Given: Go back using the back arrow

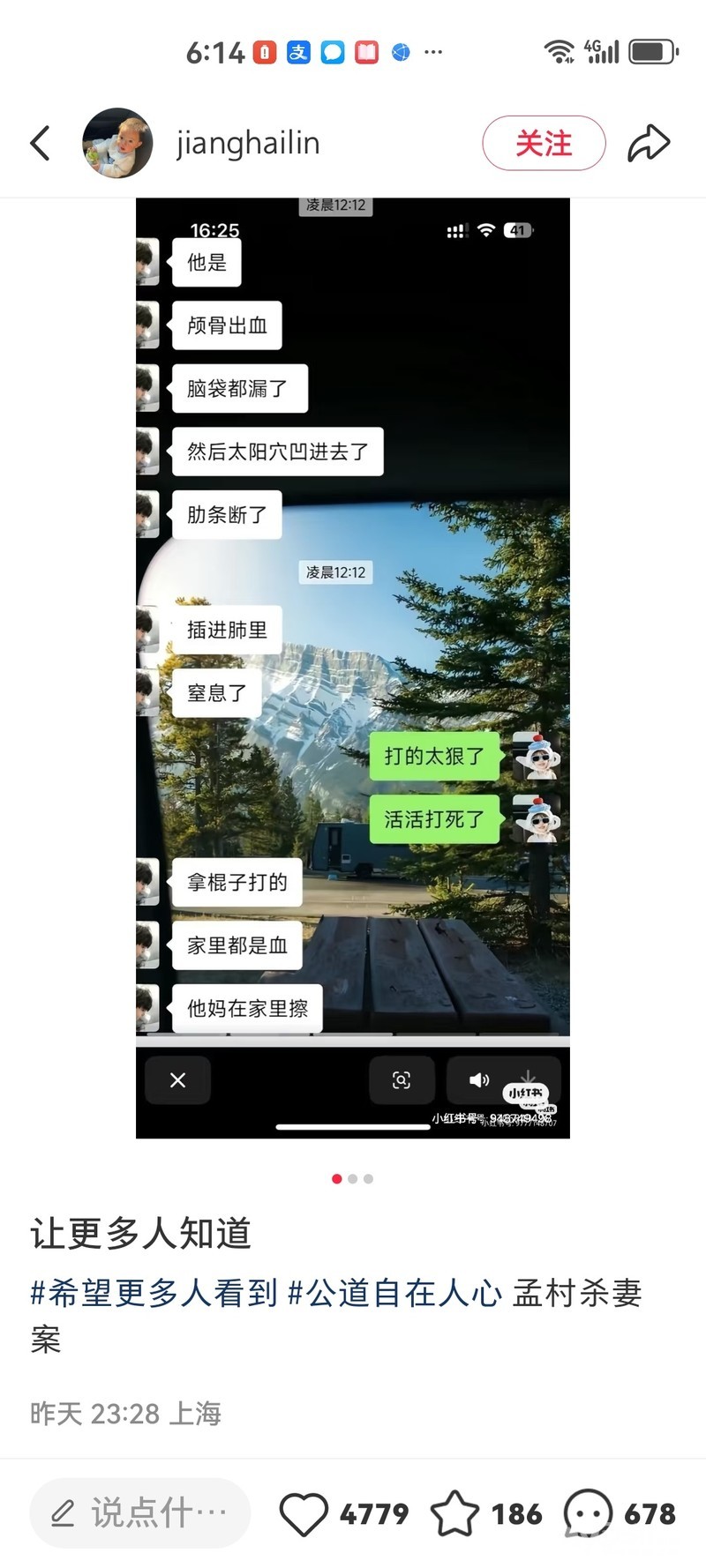Looking at the screenshot, I should coord(41,143).
